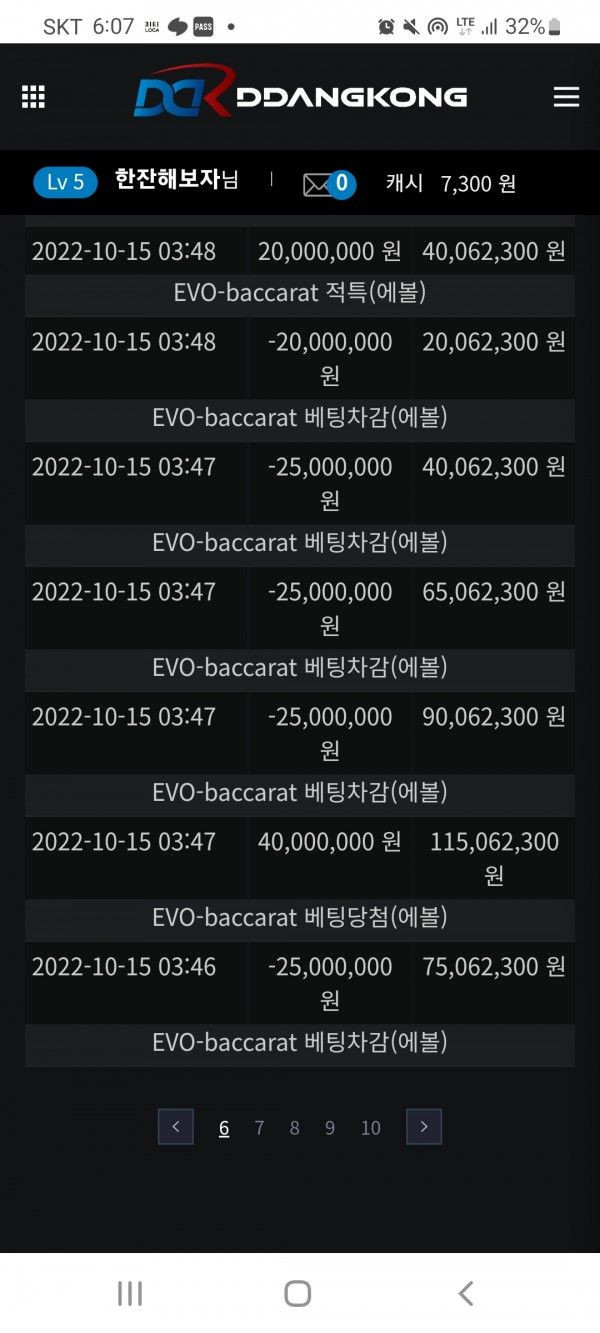This screenshot has height=1333, width=600.
Task: Go to page 10
Action: (x=371, y=1128)
